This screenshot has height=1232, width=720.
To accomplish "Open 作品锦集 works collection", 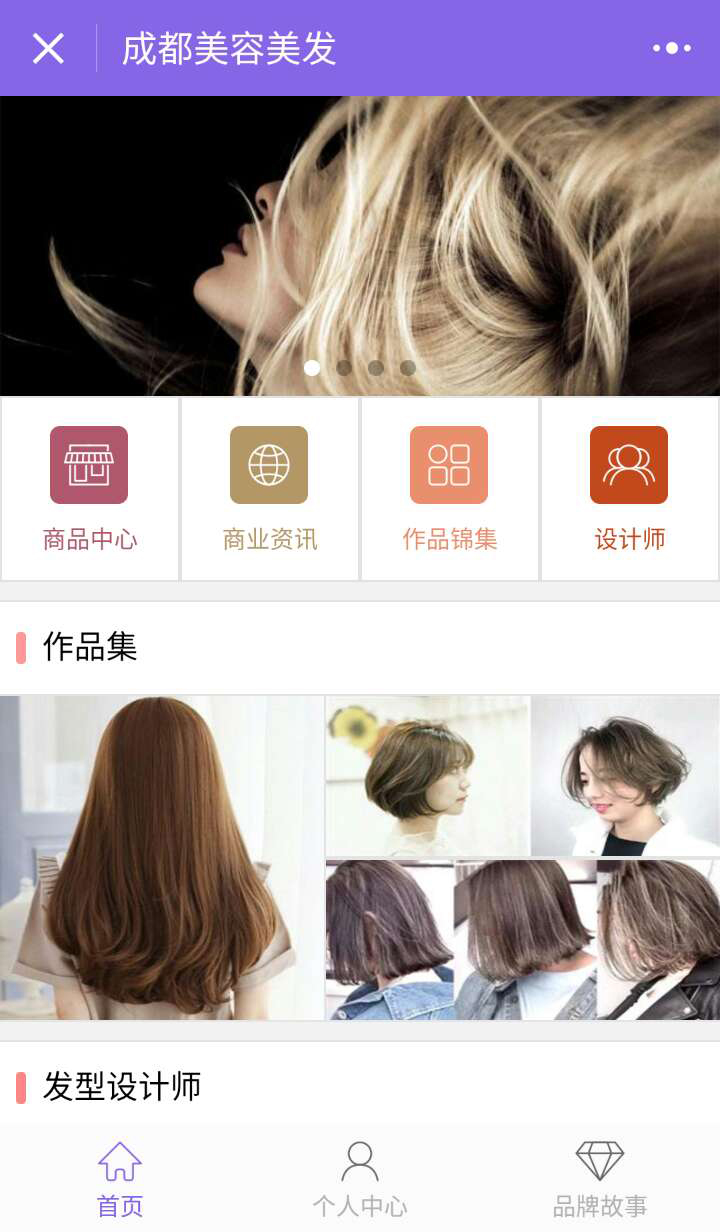I will 450,489.
